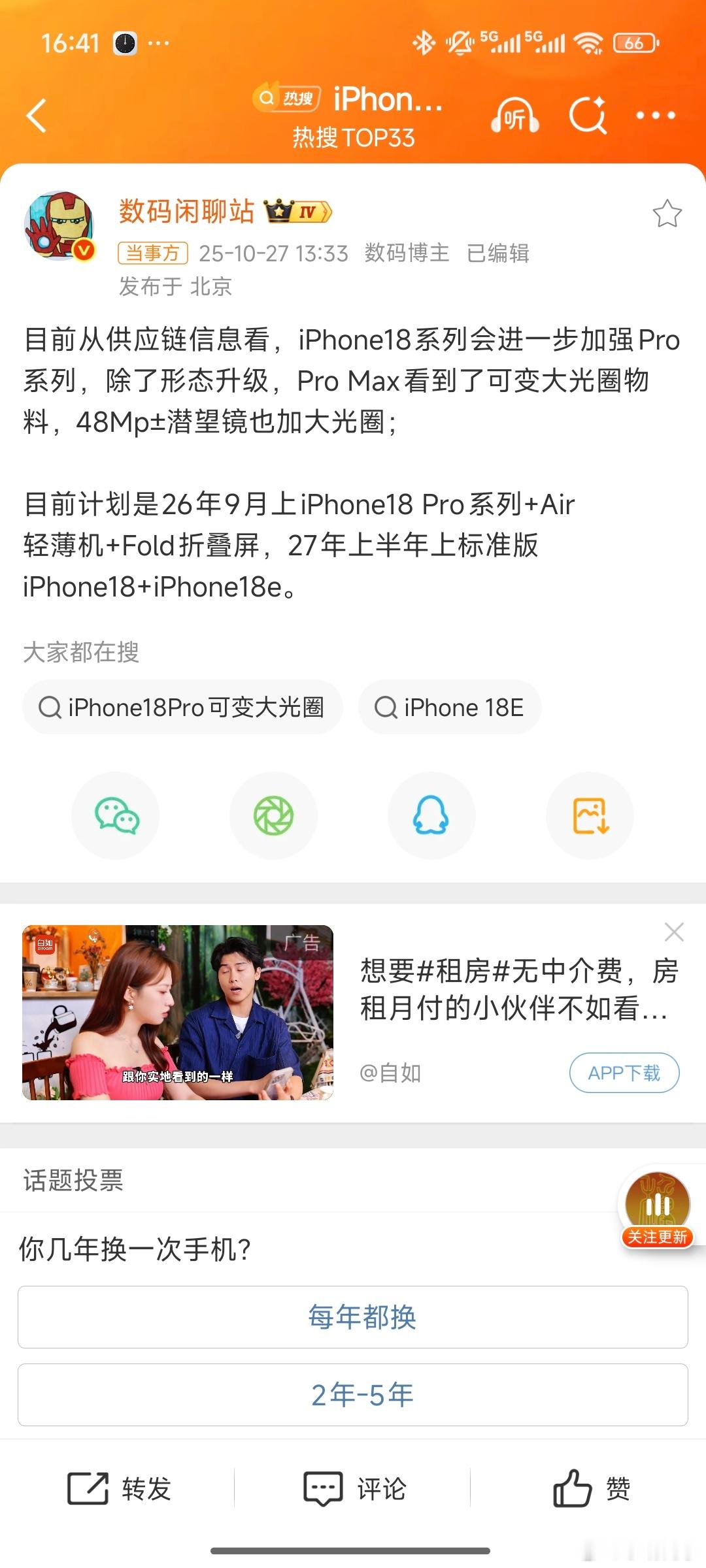
Task: Share the post to WeChat
Action: click(x=115, y=815)
